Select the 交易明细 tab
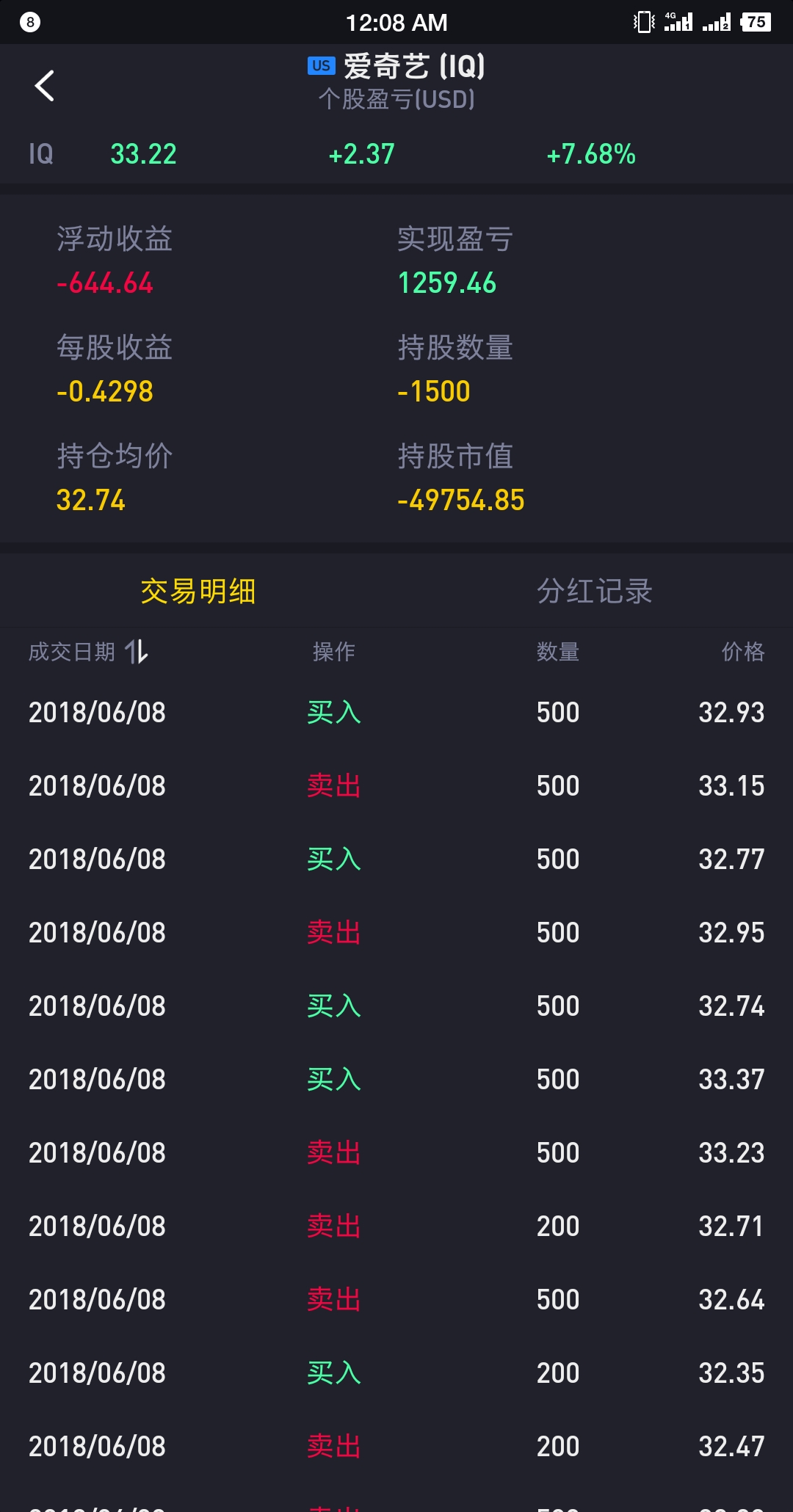 click(x=198, y=592)
